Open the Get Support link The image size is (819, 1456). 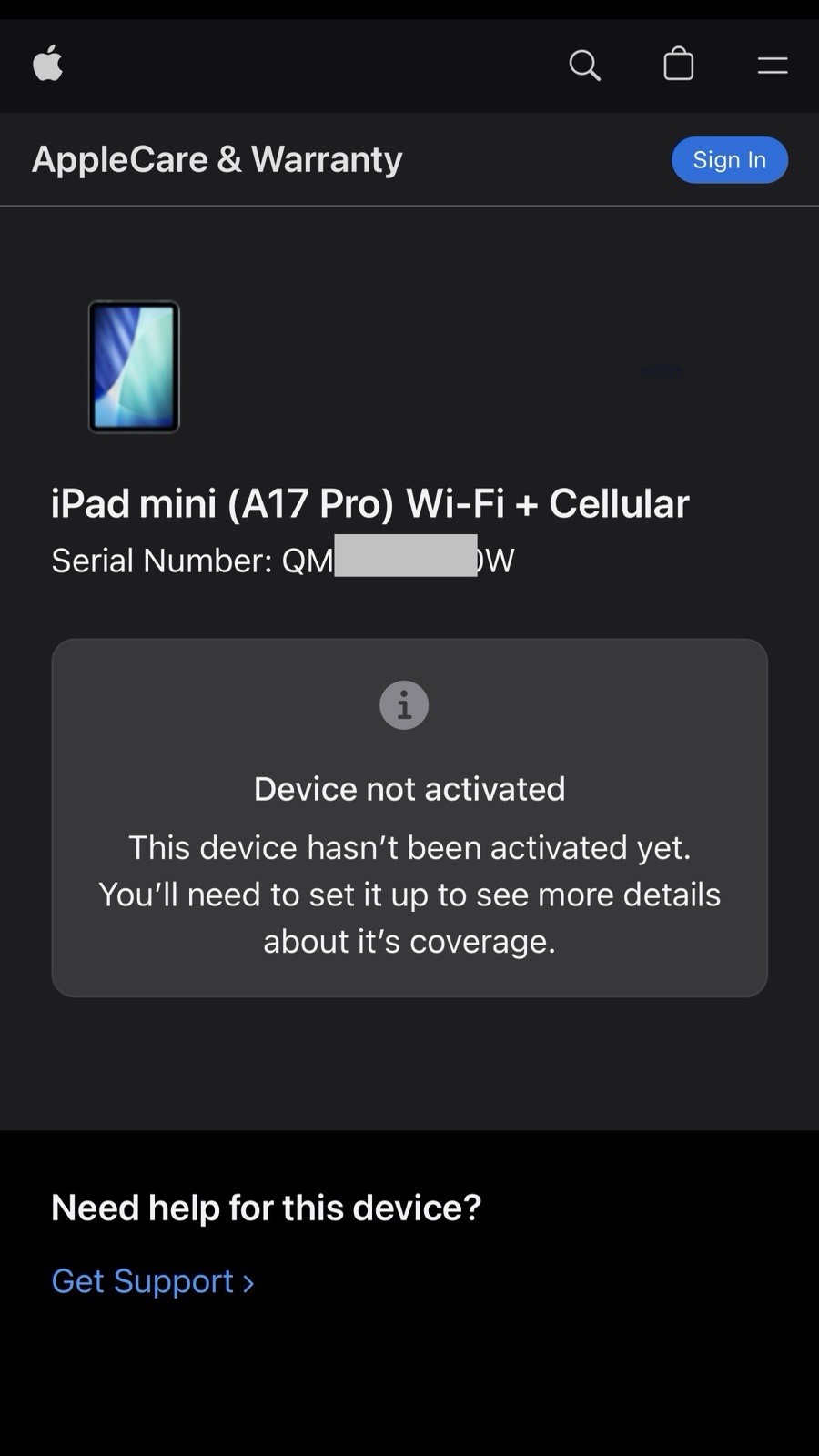(152, 1281)
